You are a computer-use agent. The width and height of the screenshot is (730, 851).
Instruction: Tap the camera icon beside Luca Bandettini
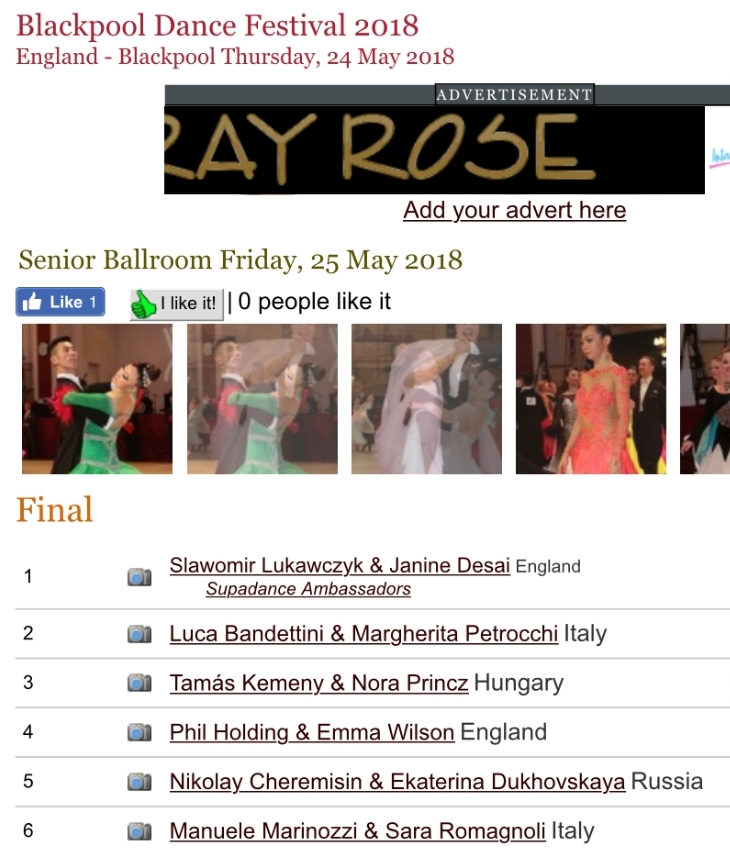(x=139, y=634)
